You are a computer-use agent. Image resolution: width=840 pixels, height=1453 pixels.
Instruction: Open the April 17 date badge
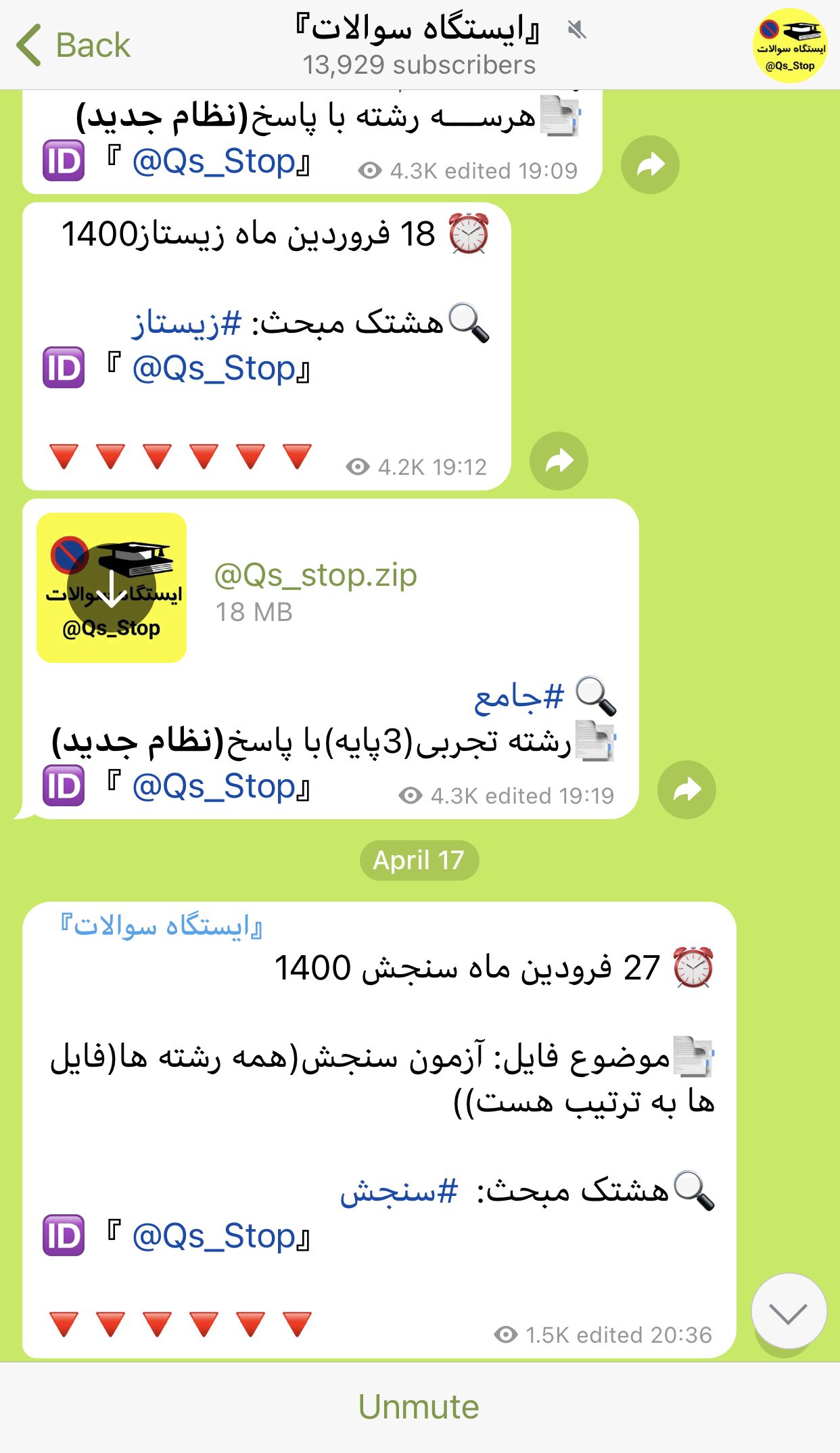click(x=419, y=860)
